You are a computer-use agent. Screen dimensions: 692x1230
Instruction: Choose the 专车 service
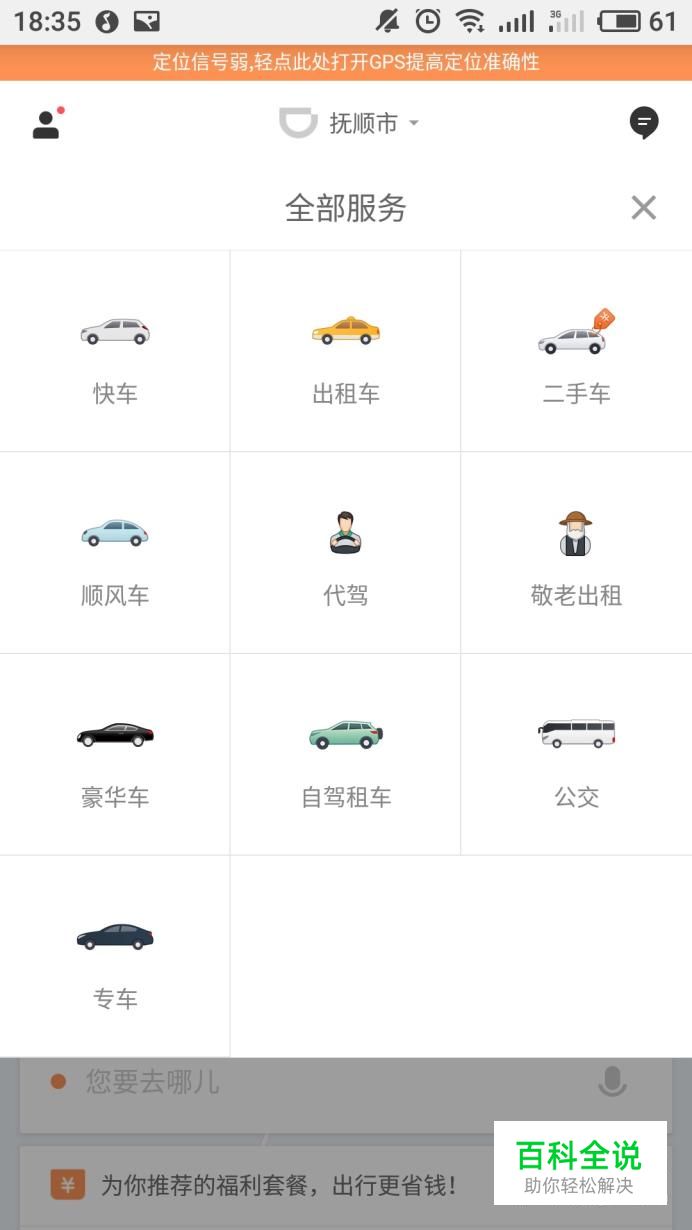(x=115, y=956)
